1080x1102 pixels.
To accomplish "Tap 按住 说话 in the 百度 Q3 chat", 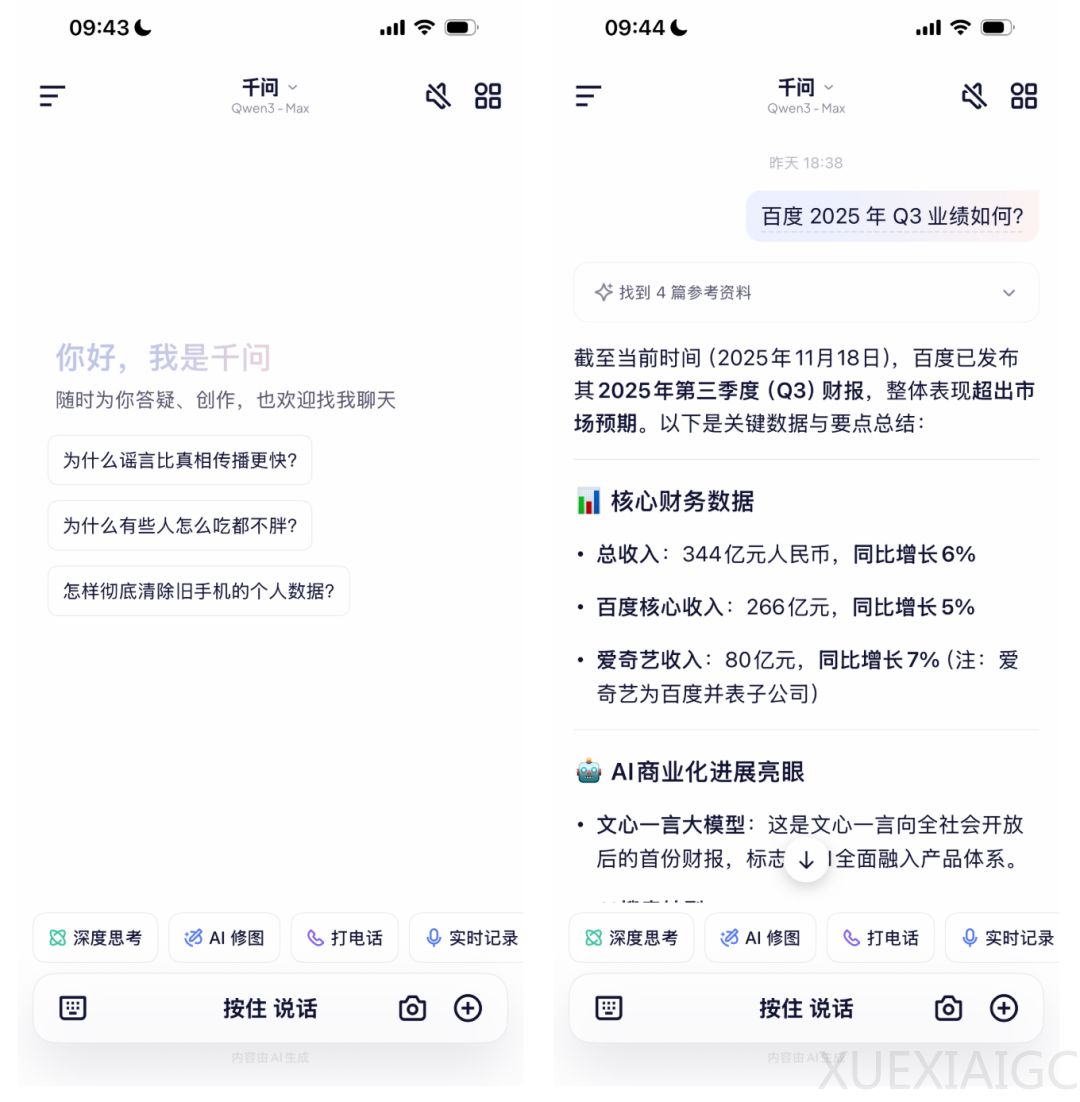I will click(x=806, y=1008).
